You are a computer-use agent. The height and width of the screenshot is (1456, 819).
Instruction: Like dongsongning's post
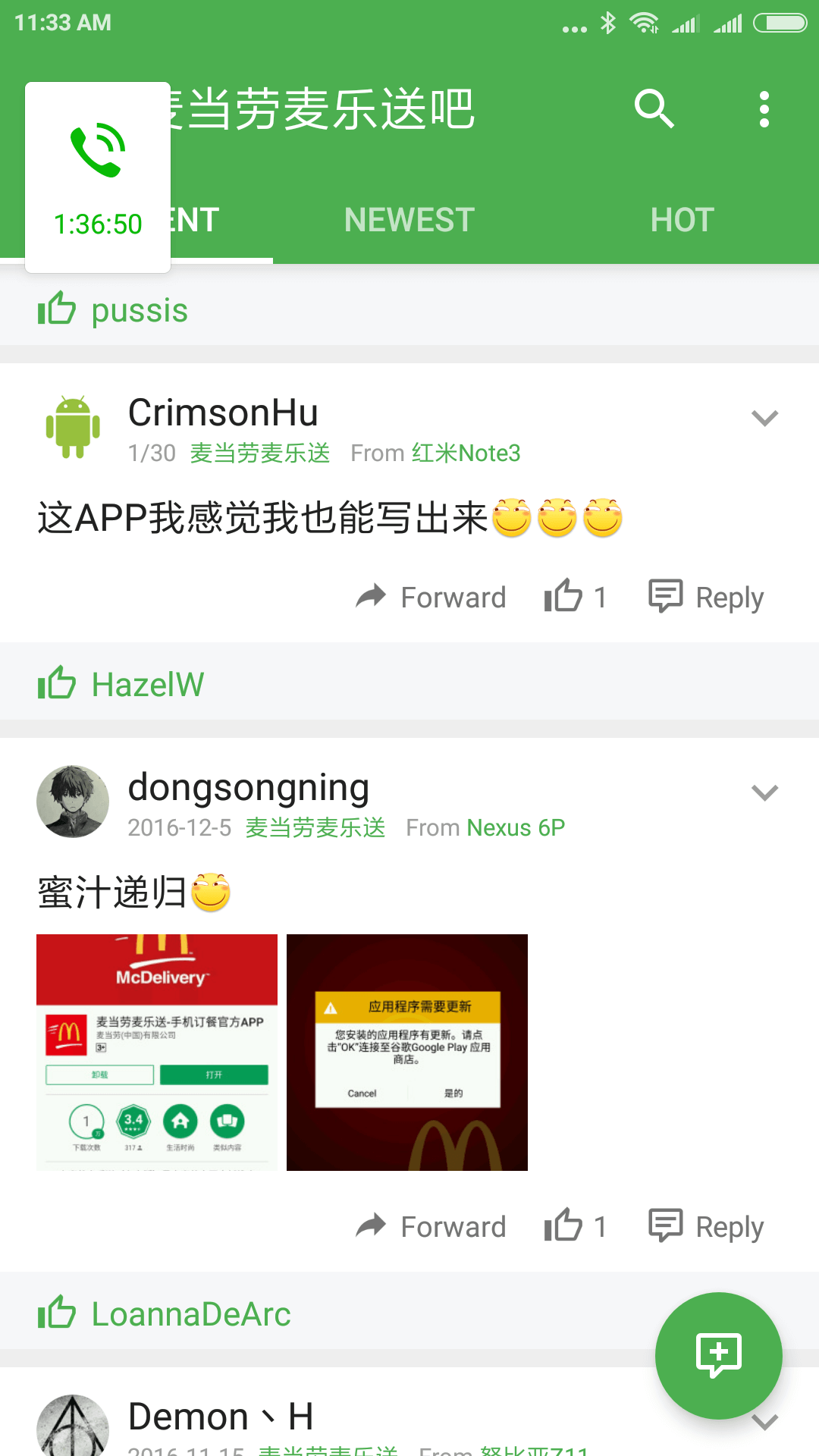pyautogui.click(x=576, y=1226)
